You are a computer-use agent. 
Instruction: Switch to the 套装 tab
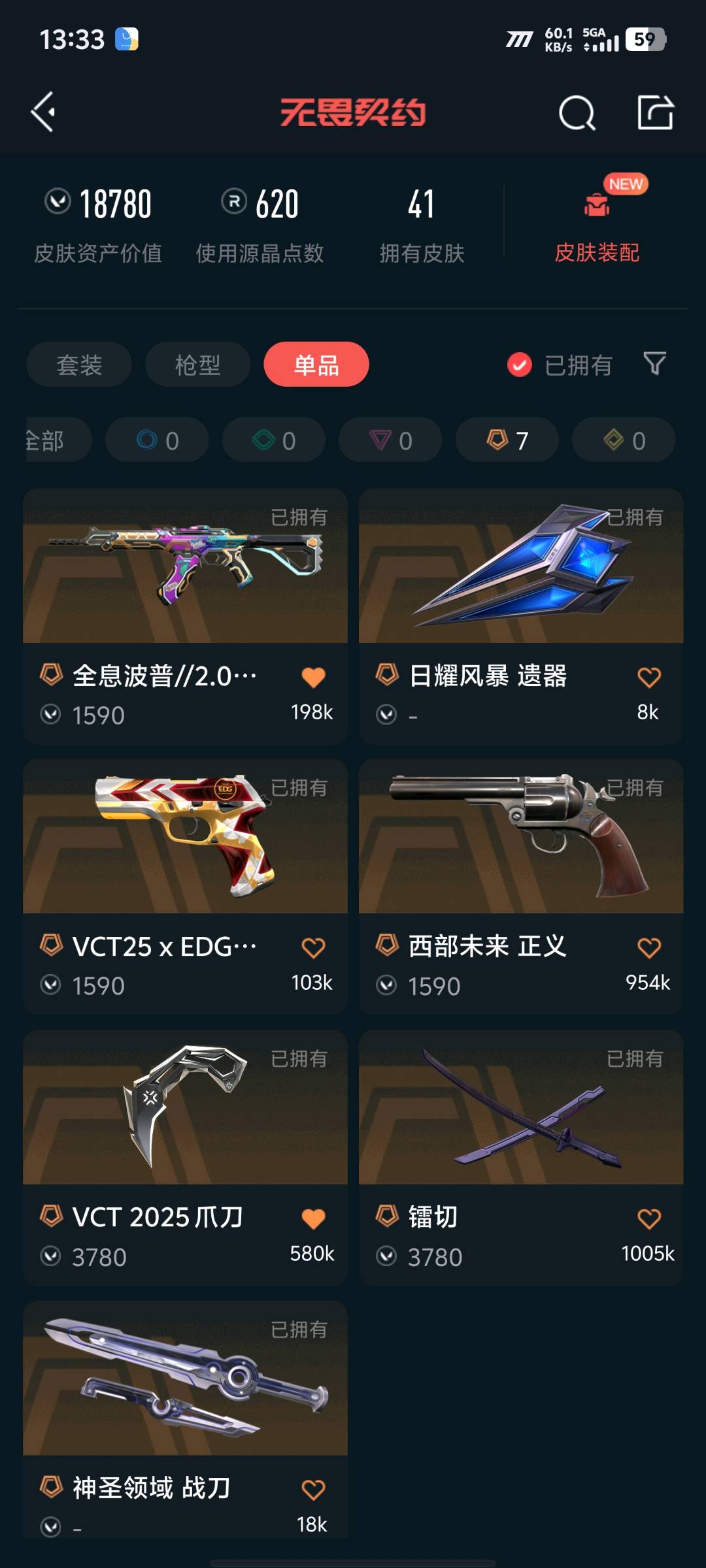[x=79, y=365]
